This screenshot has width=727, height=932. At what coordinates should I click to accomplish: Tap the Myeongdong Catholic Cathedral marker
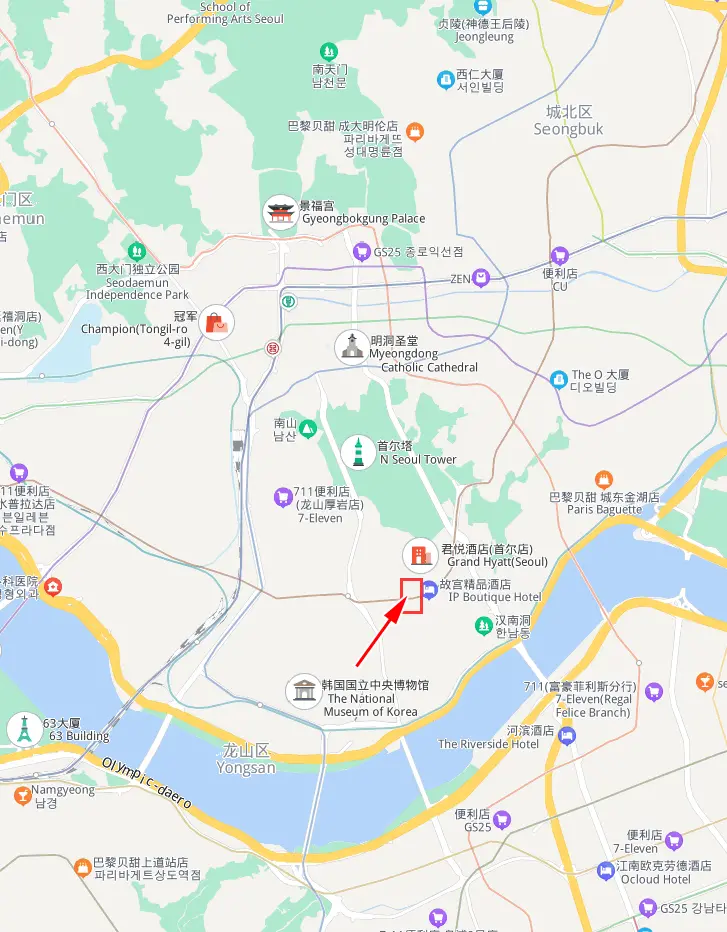tap(351, 347)
